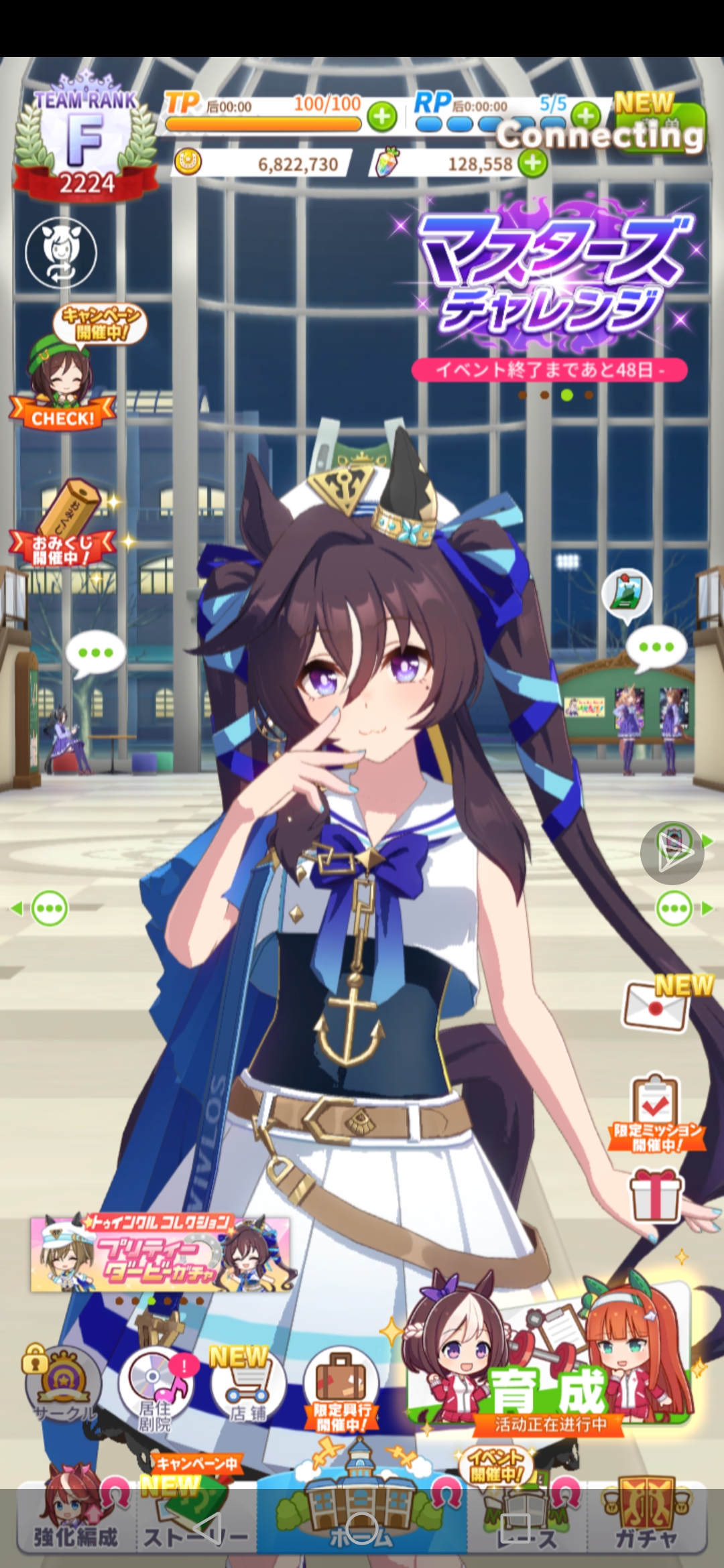Image resolution: width=724 pixels, height=1568 pixels.
Task: Switch the home screen character icon
Action: (x=61, y=253)
